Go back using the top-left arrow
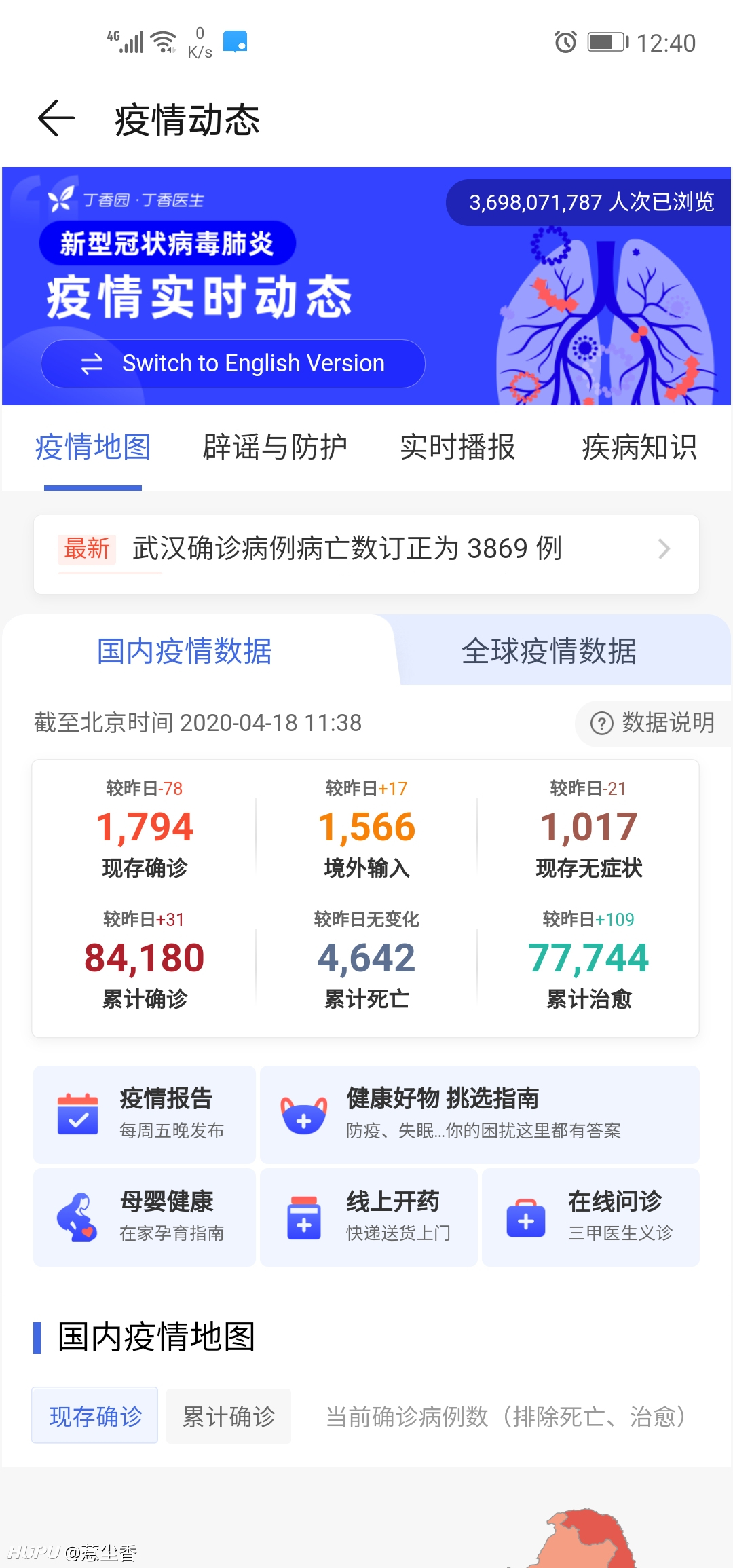This screenshot has width=733, height=1568. pyautogui.click(x=56, y=118)
